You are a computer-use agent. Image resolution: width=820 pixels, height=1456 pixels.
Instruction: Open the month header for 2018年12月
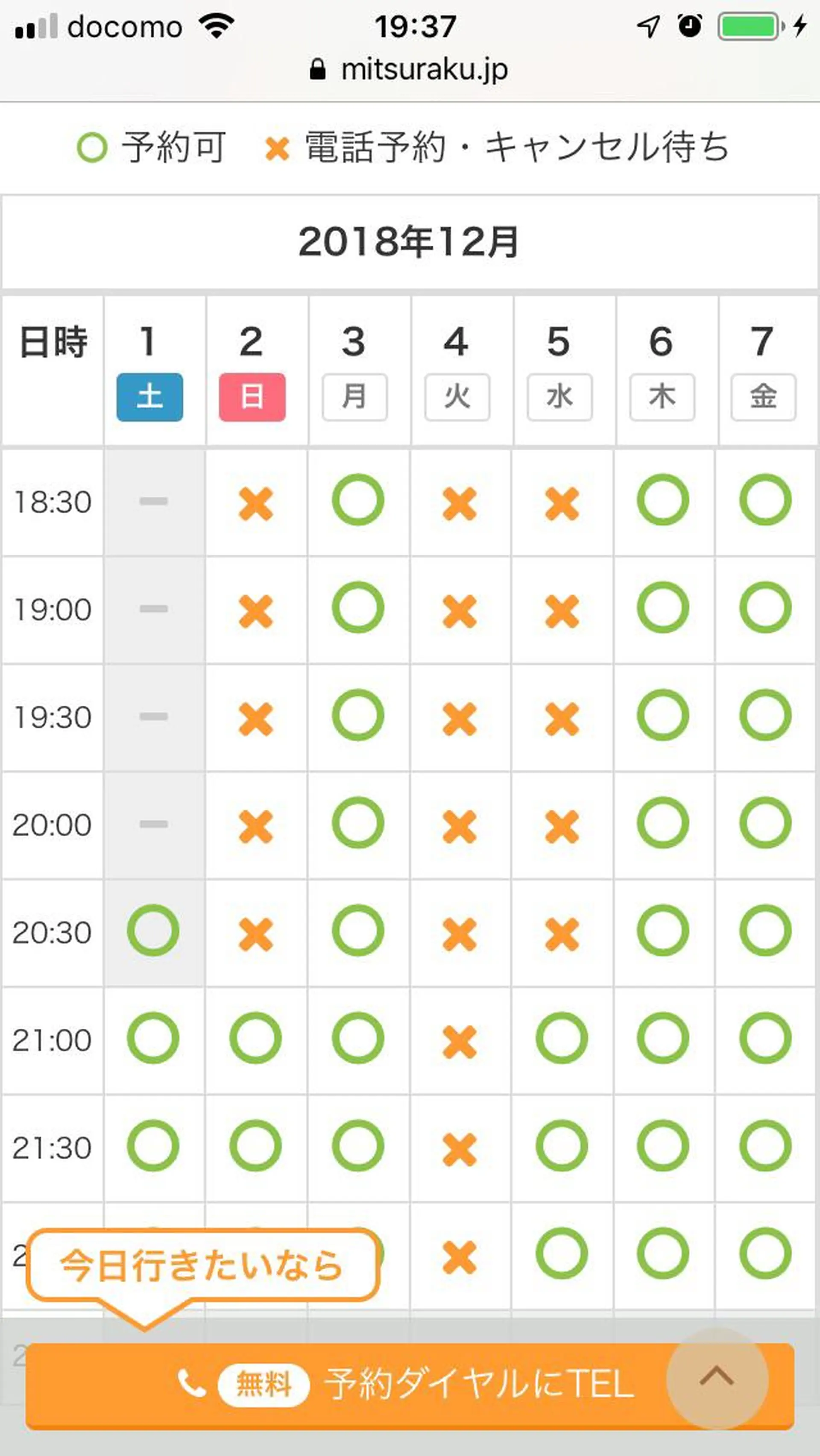(x=410, y=242)
